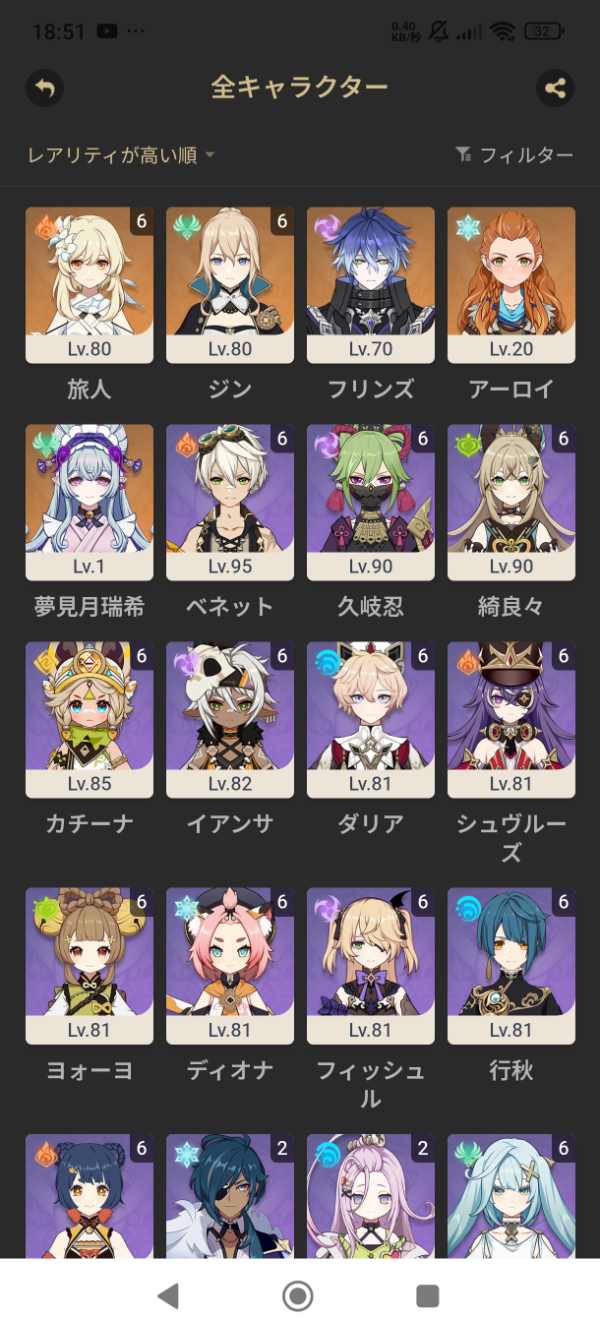Open the ヨォーヨ character card
600x1333 pixels.
[89, 966]
